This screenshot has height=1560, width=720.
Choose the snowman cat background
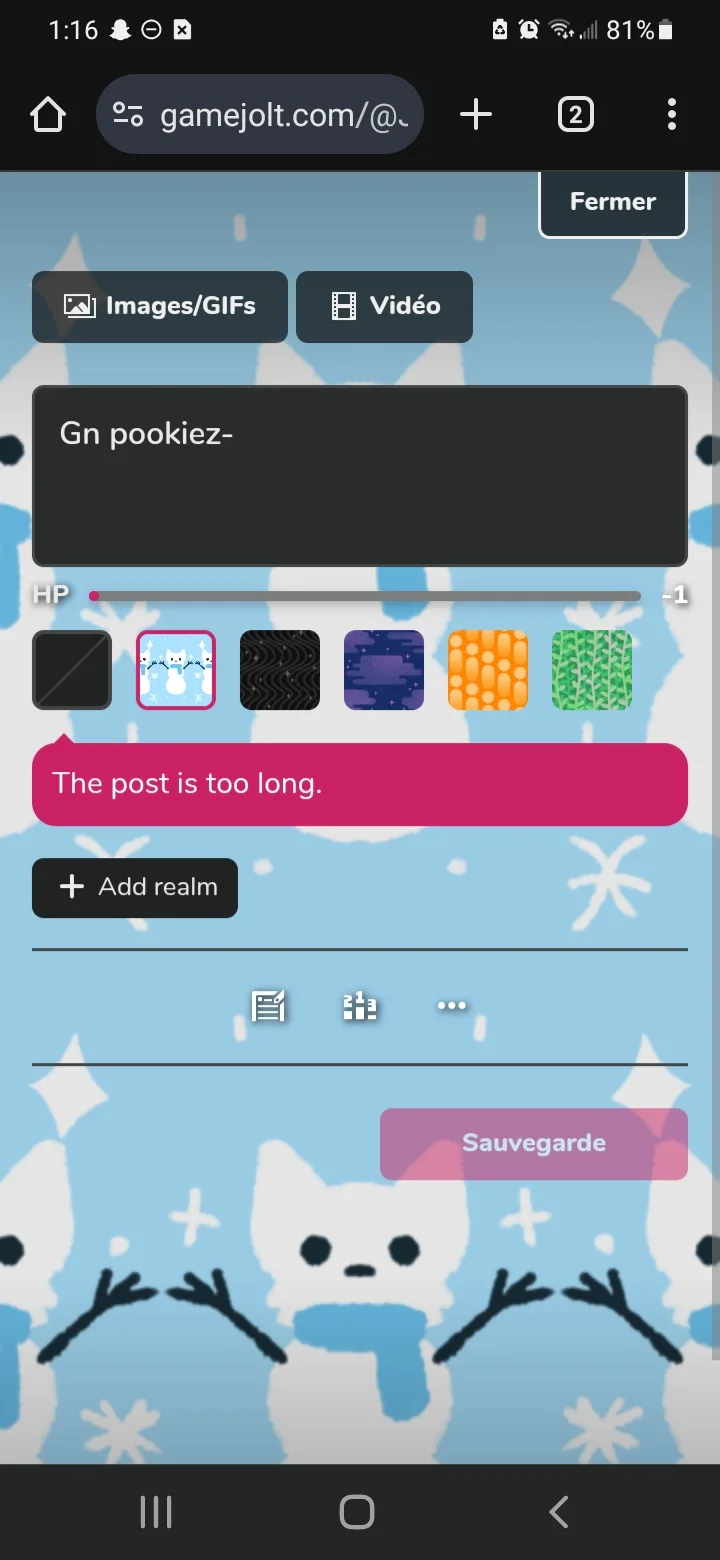(176, 670)
